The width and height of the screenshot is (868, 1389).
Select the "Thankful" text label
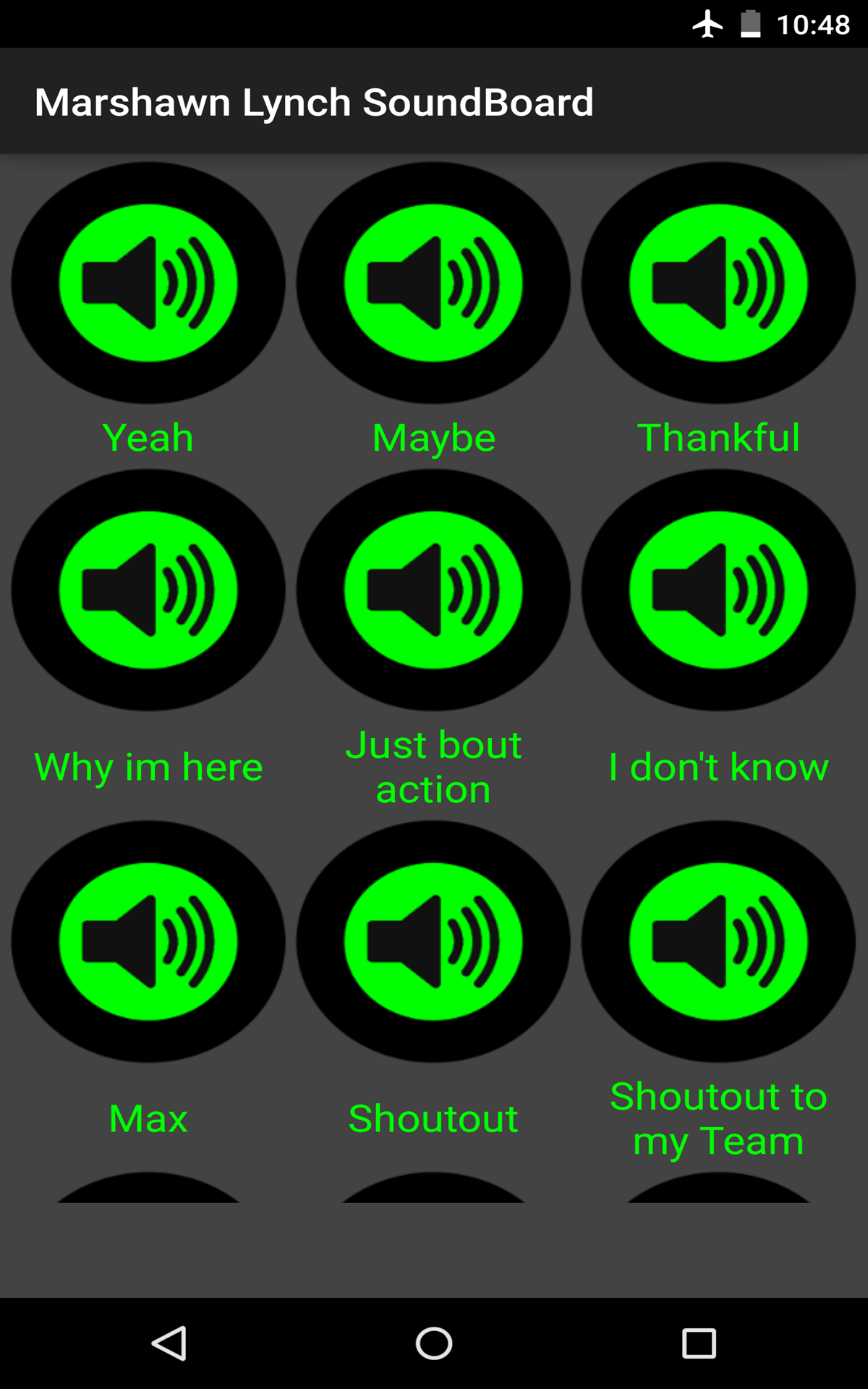pyautogui.click(x=718, y=436)
